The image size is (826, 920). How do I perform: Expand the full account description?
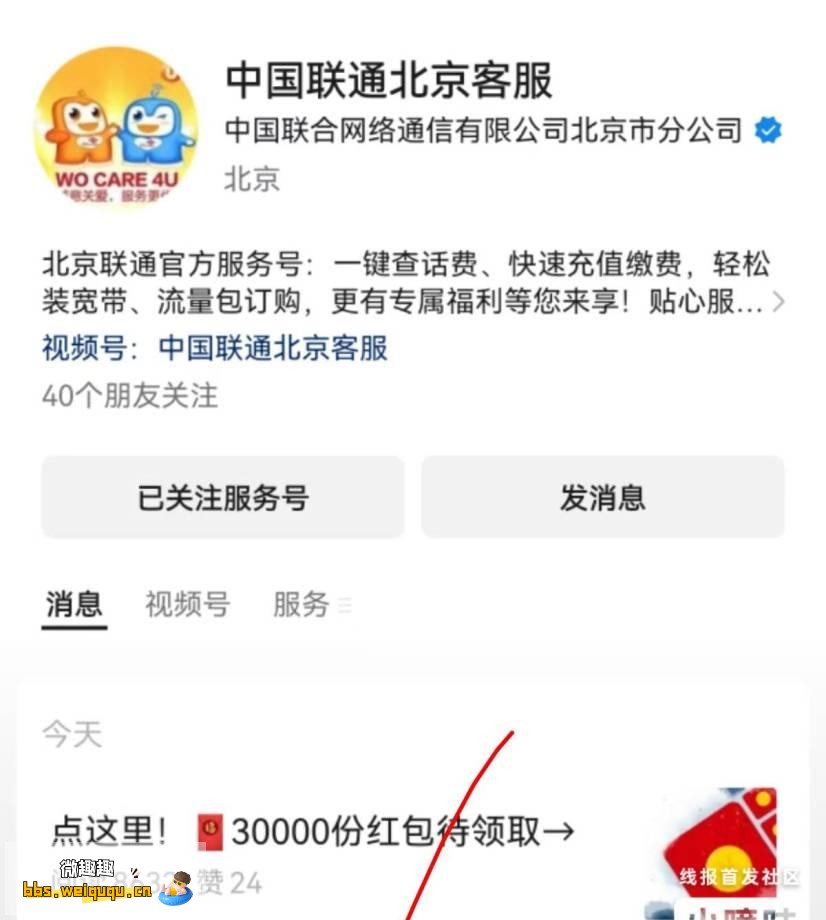779,302
